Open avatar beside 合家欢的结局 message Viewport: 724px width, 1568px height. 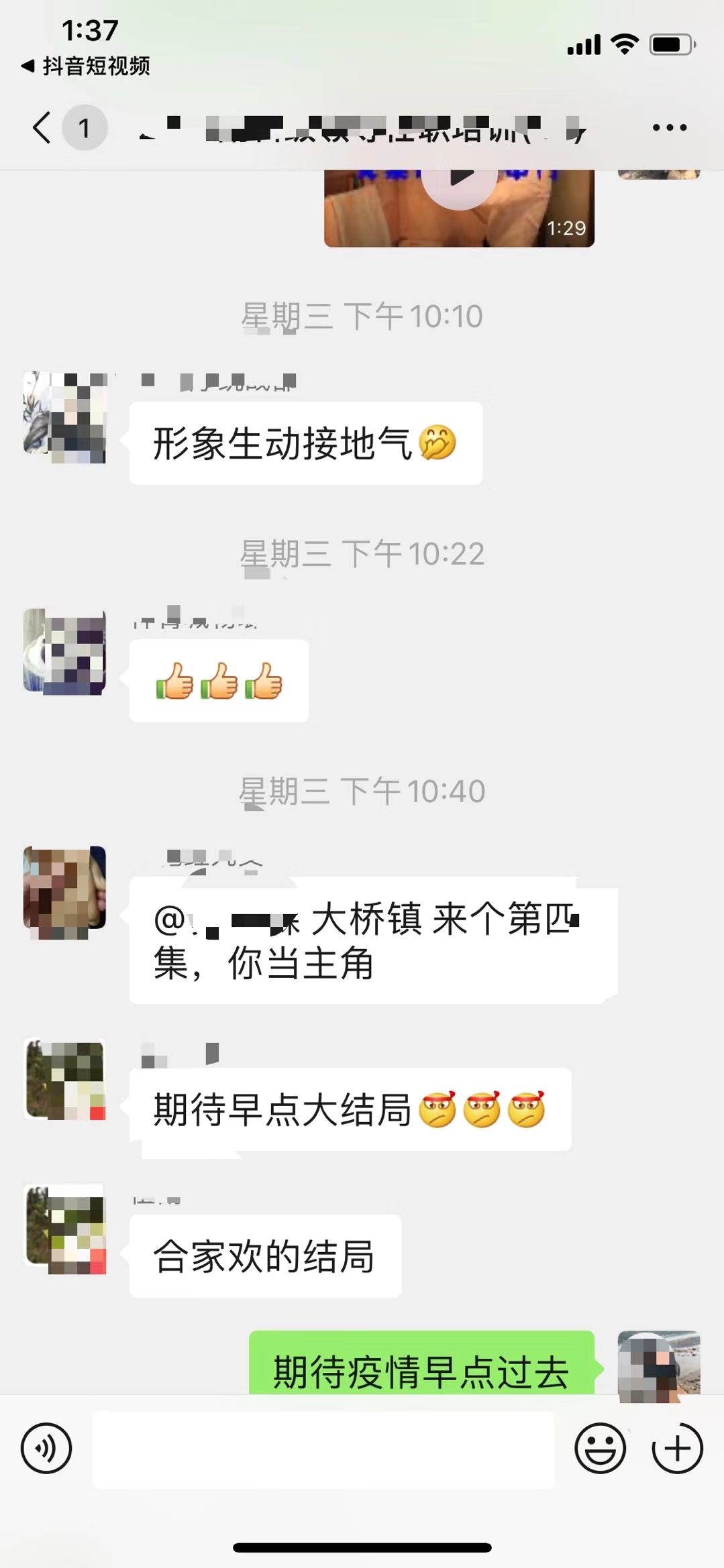click(x=64, y=1229)
